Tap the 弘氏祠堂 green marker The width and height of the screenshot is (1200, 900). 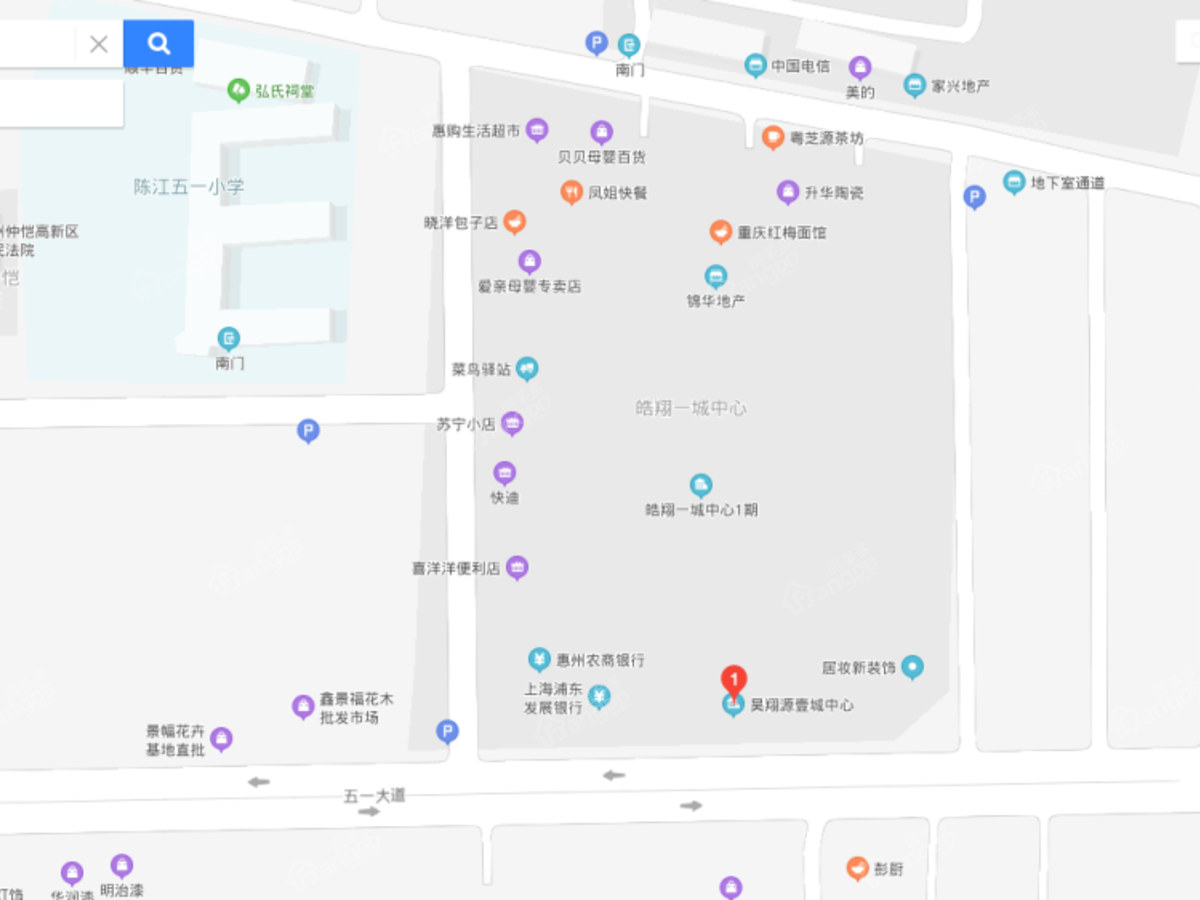tap(238, 91)
